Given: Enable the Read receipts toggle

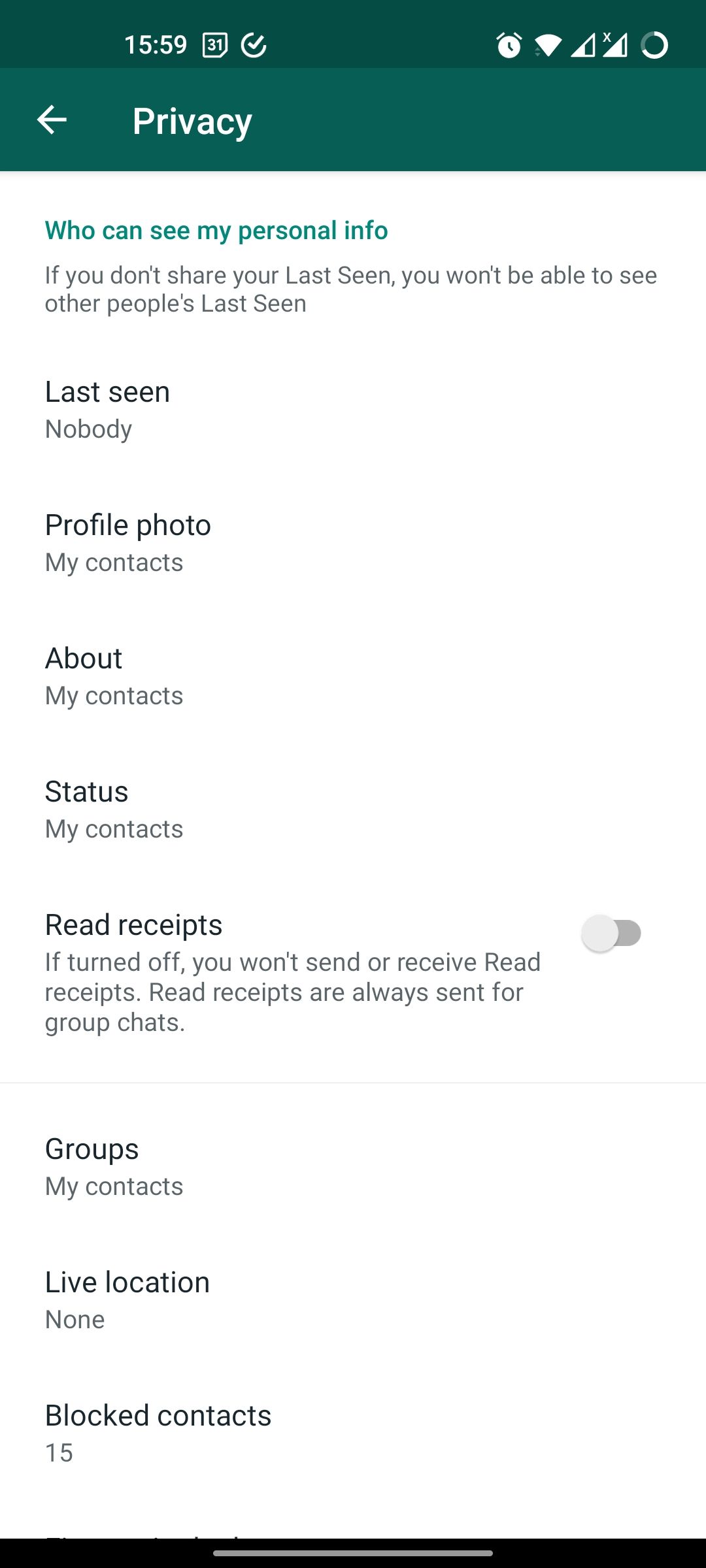Looking at the screenshot, I should (613, 934).
